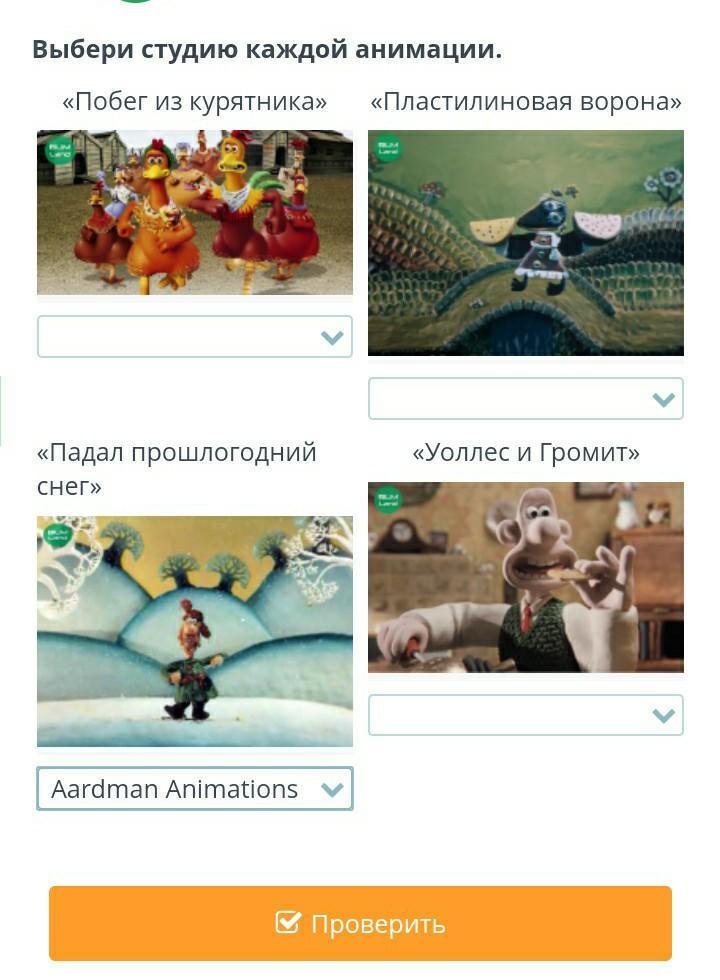Screen dimensions: 720x980
Task: Open studio dropdown for «Побег из курятника»
Action: [x=194, y=337]
